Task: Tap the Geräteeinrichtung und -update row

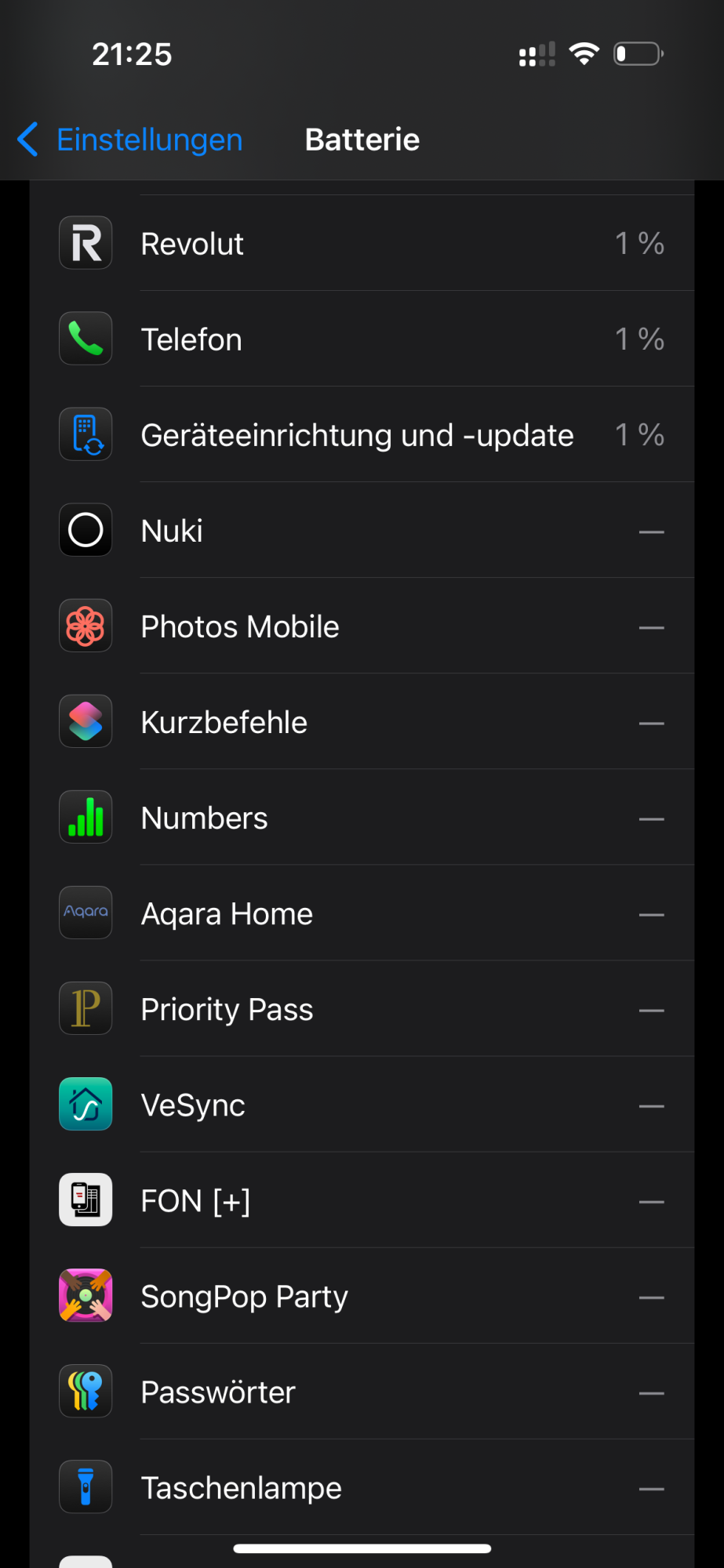Action: (x=362, y=435)
